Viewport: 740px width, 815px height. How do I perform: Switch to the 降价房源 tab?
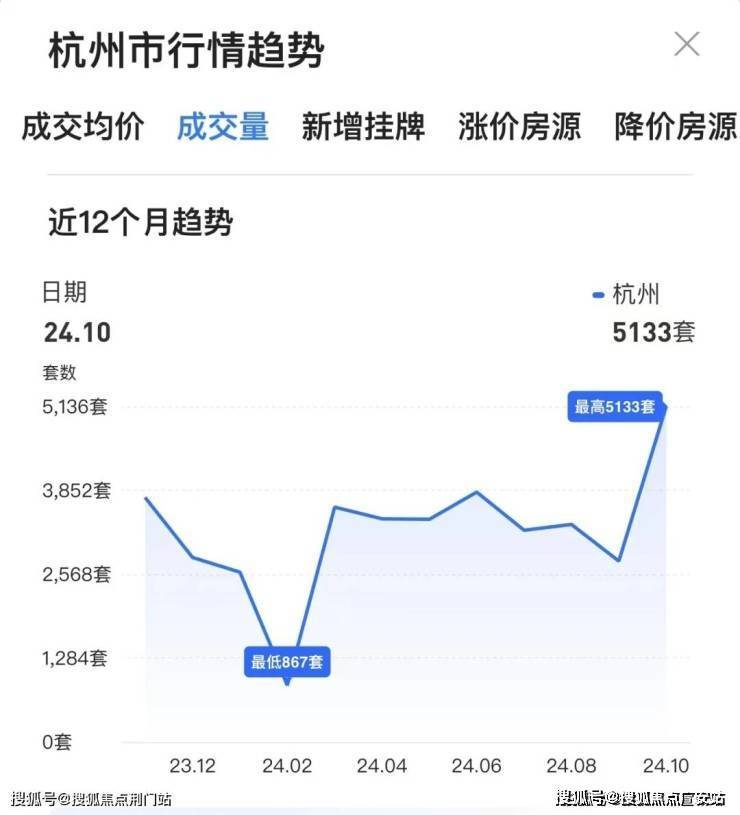[x=675, y=127]
